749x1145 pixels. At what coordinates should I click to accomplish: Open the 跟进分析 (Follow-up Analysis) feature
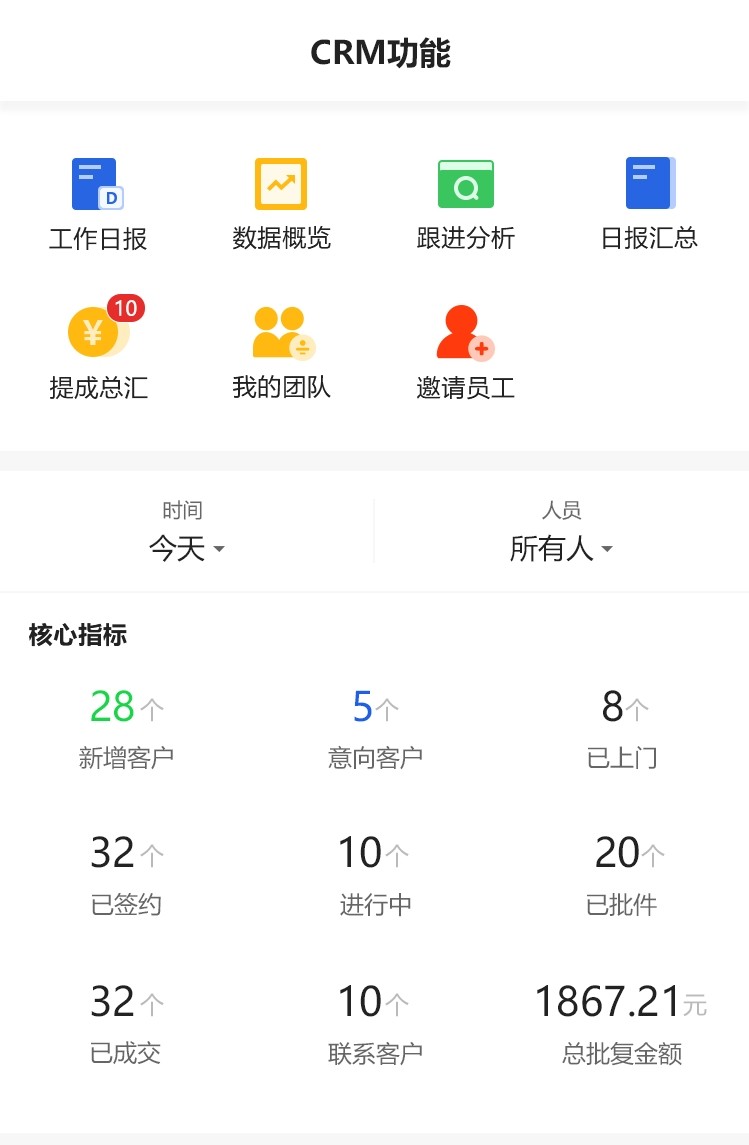coord(465,197)
